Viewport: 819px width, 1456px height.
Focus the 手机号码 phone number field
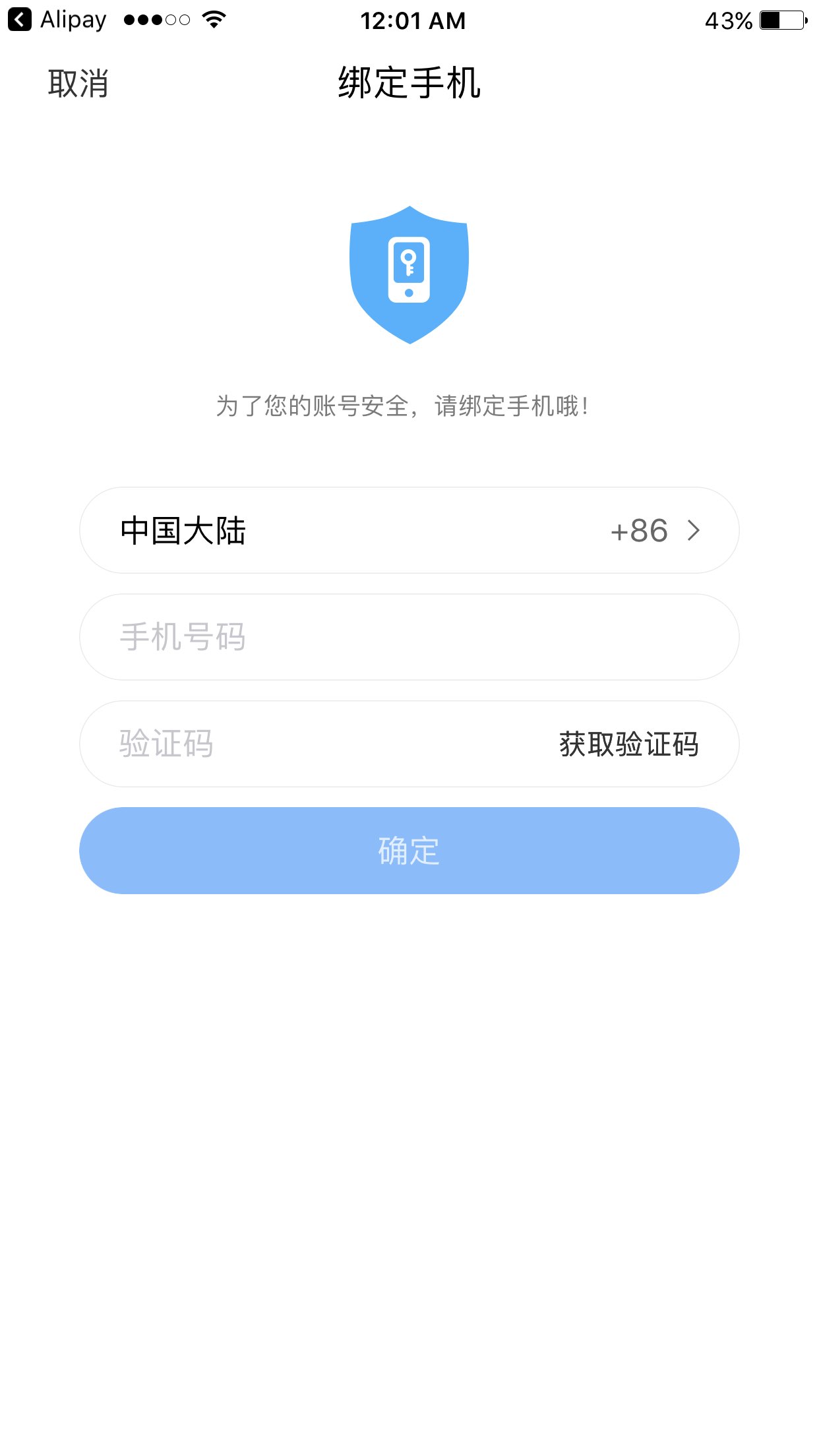tap(409, 637)
